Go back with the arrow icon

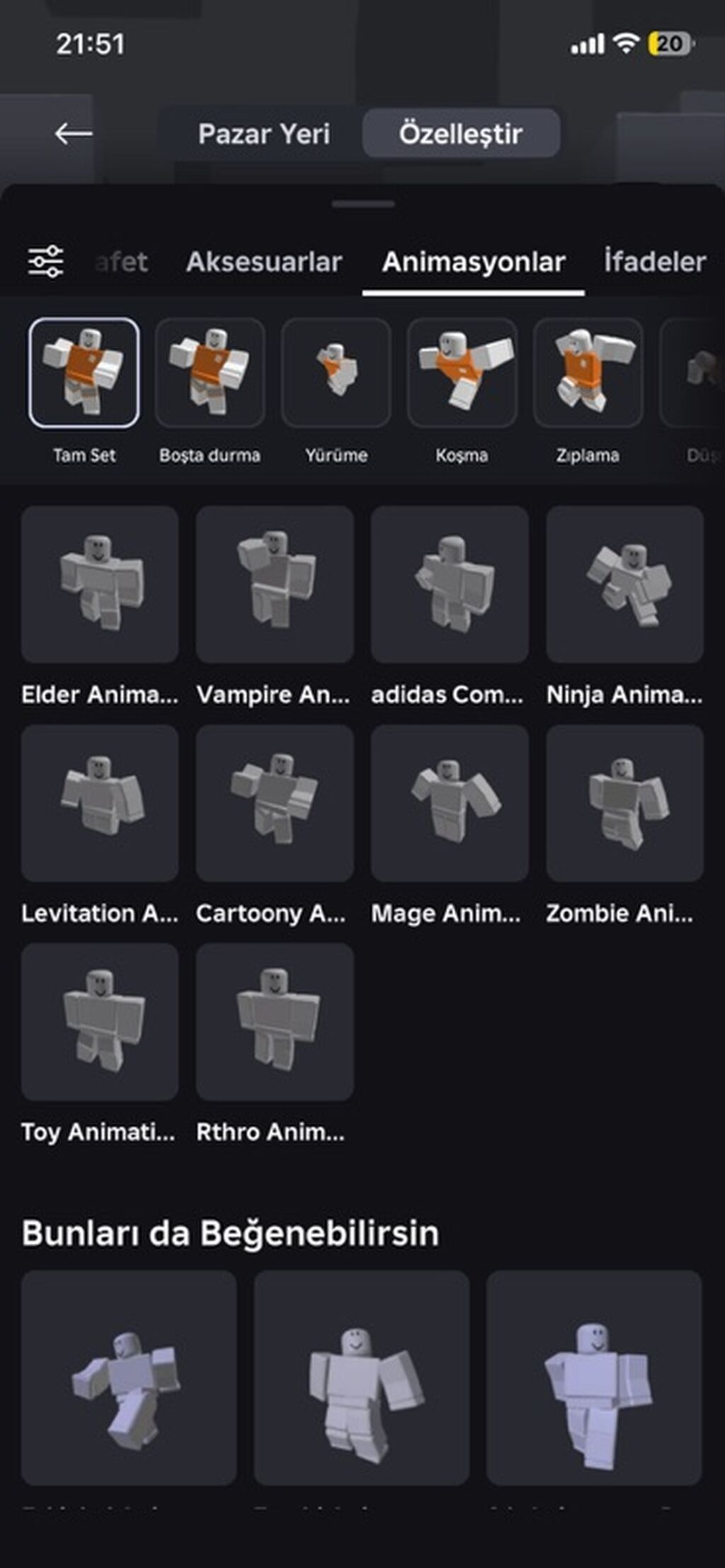click(74, 133)
